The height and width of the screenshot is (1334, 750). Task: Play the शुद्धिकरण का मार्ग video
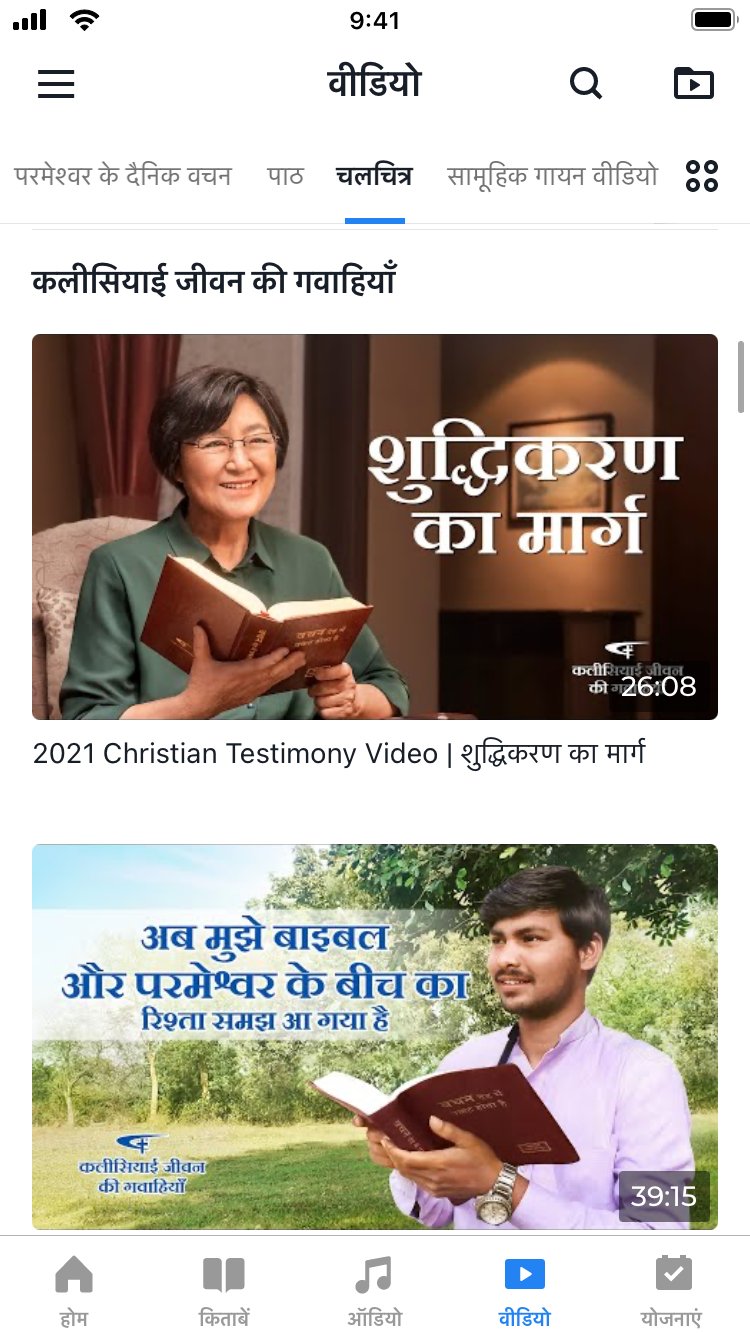pyautogui.click(x=375, y=526)
